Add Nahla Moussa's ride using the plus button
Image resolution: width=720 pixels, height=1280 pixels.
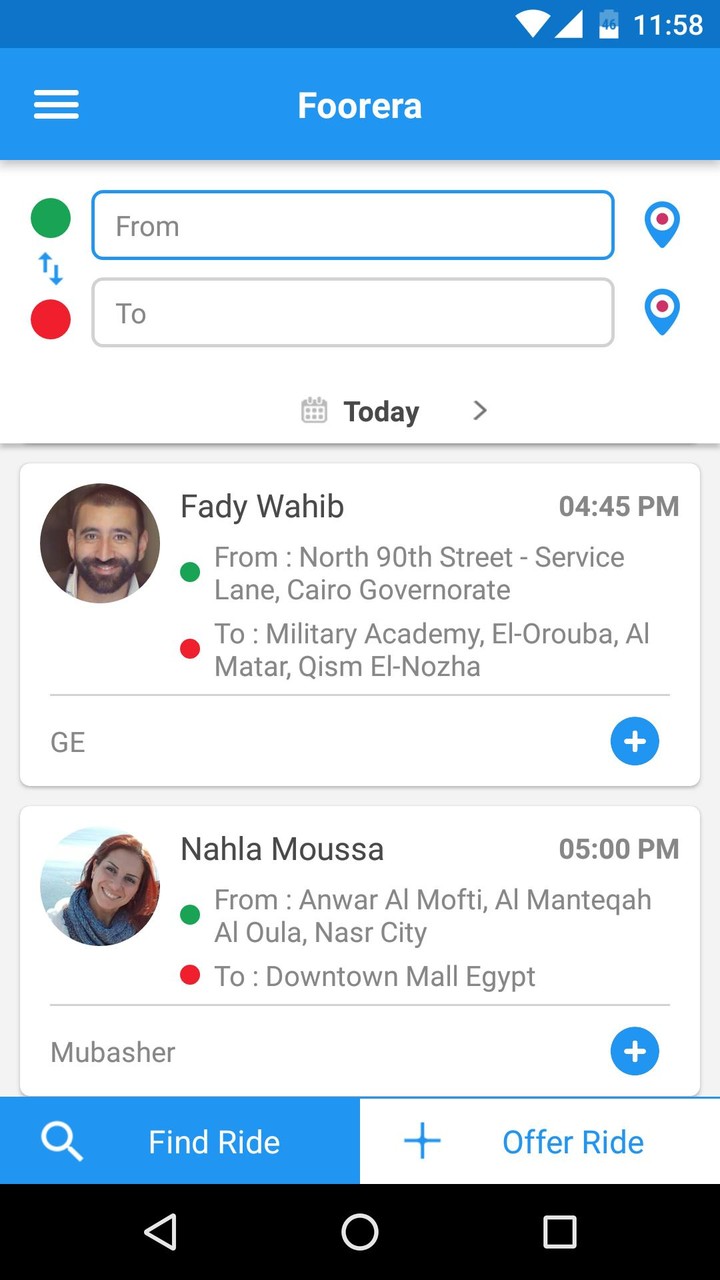(634, 1051)
